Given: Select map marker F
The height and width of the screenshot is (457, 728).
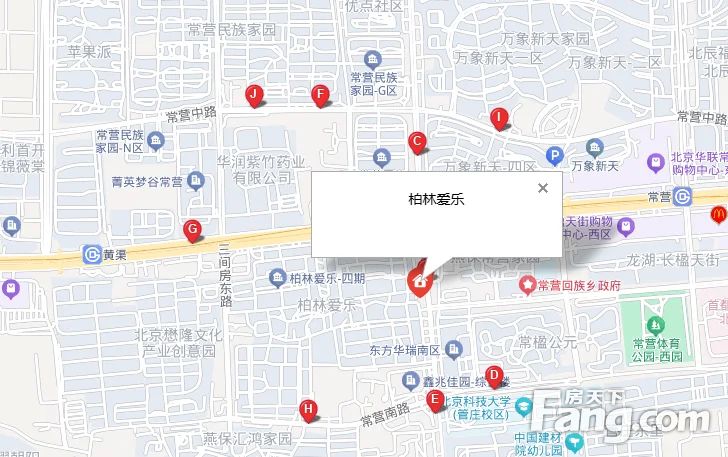Looking at the screenshot, I should pyautogui.click(x=320, y=96).
